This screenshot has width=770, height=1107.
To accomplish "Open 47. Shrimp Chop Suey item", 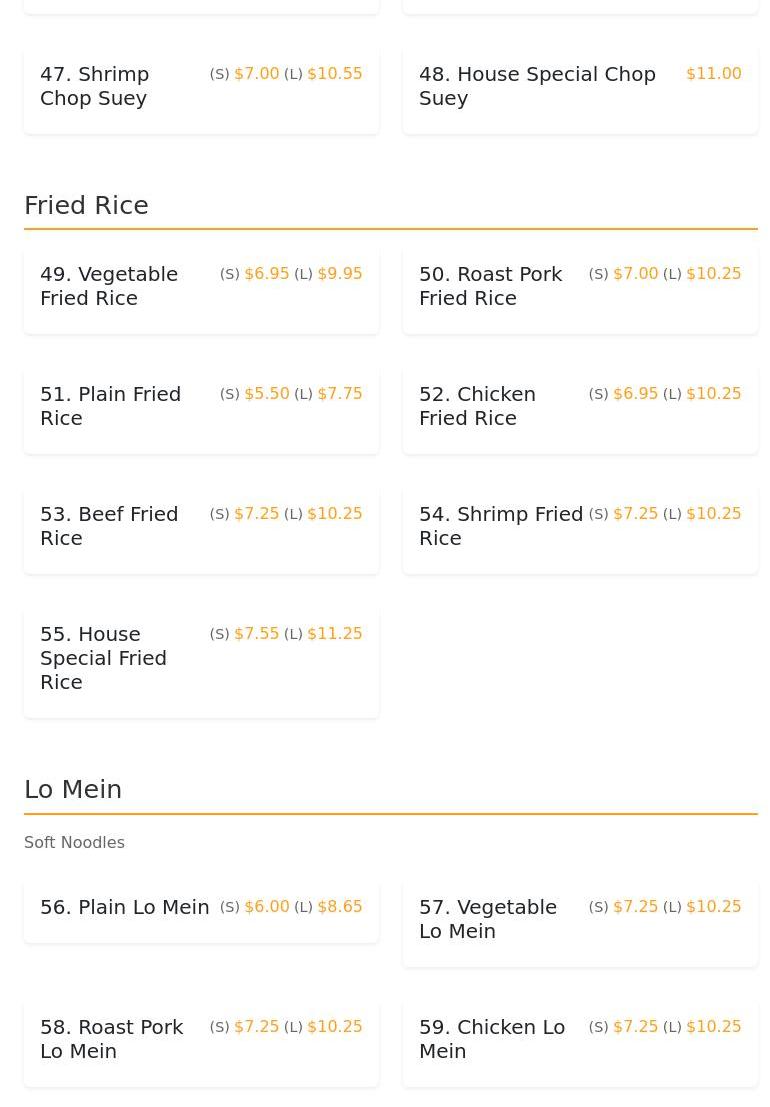I will pyautogui.click(x=201, y=87).
